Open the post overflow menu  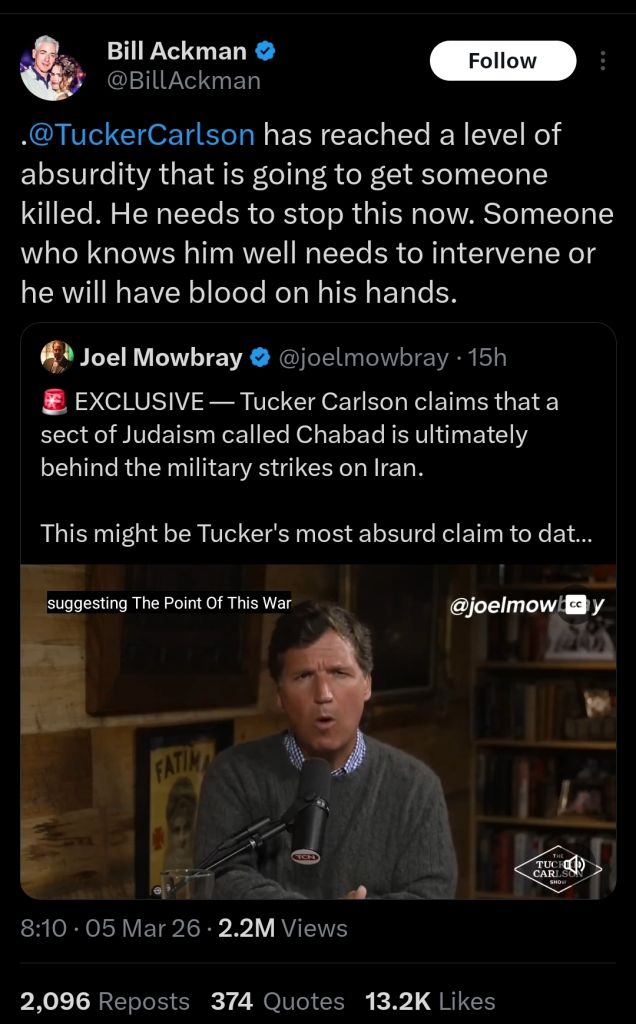pos(602,61)
